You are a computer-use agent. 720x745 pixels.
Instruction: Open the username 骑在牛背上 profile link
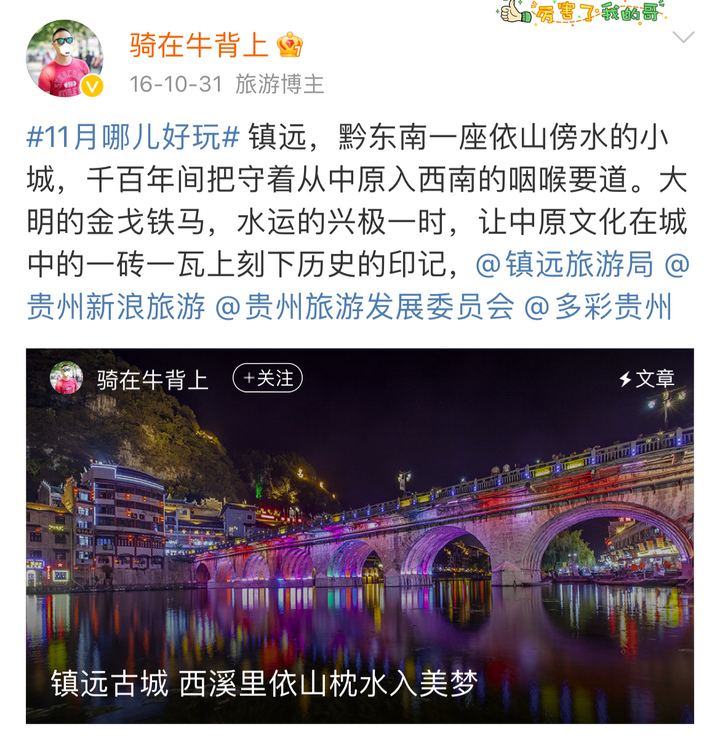[199, 45]
